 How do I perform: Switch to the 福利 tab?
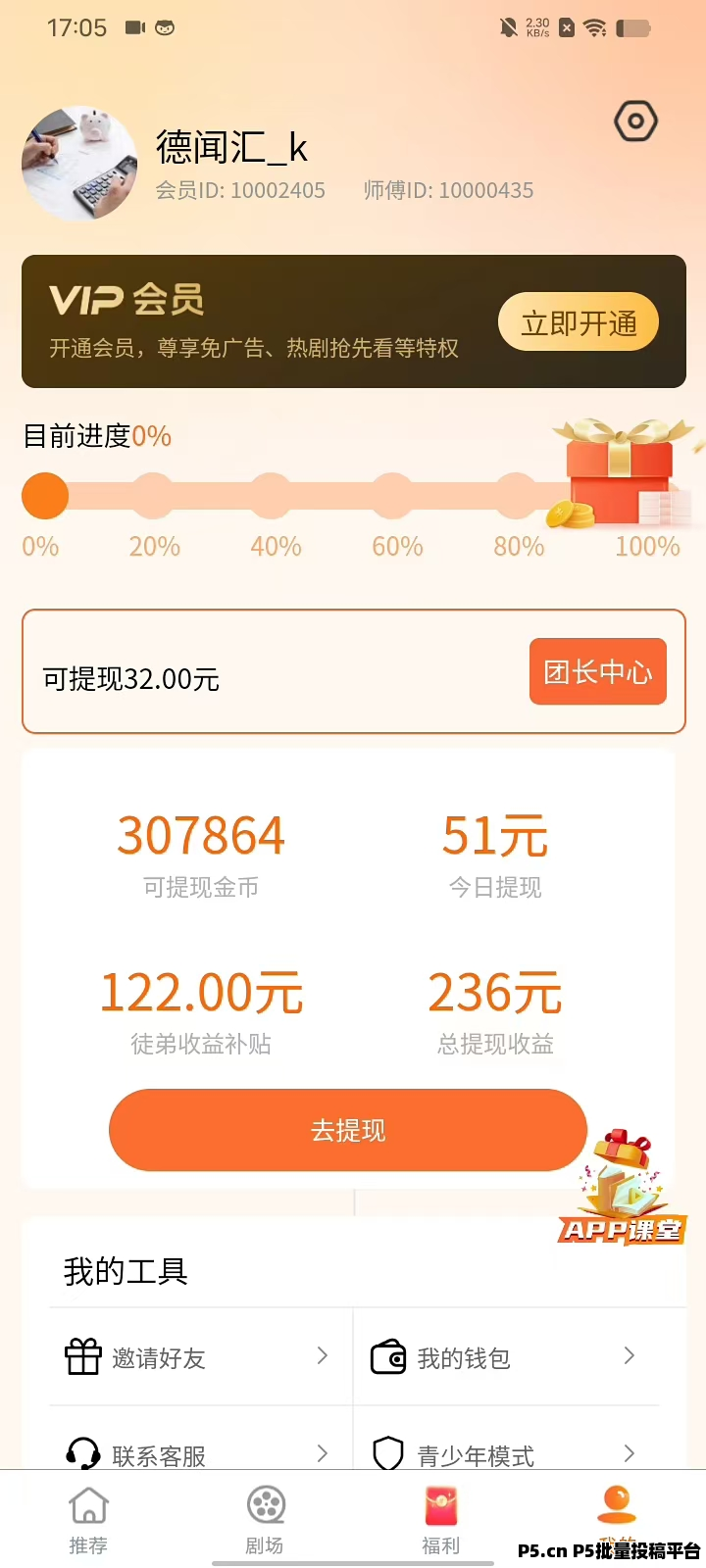(441, 1521)
